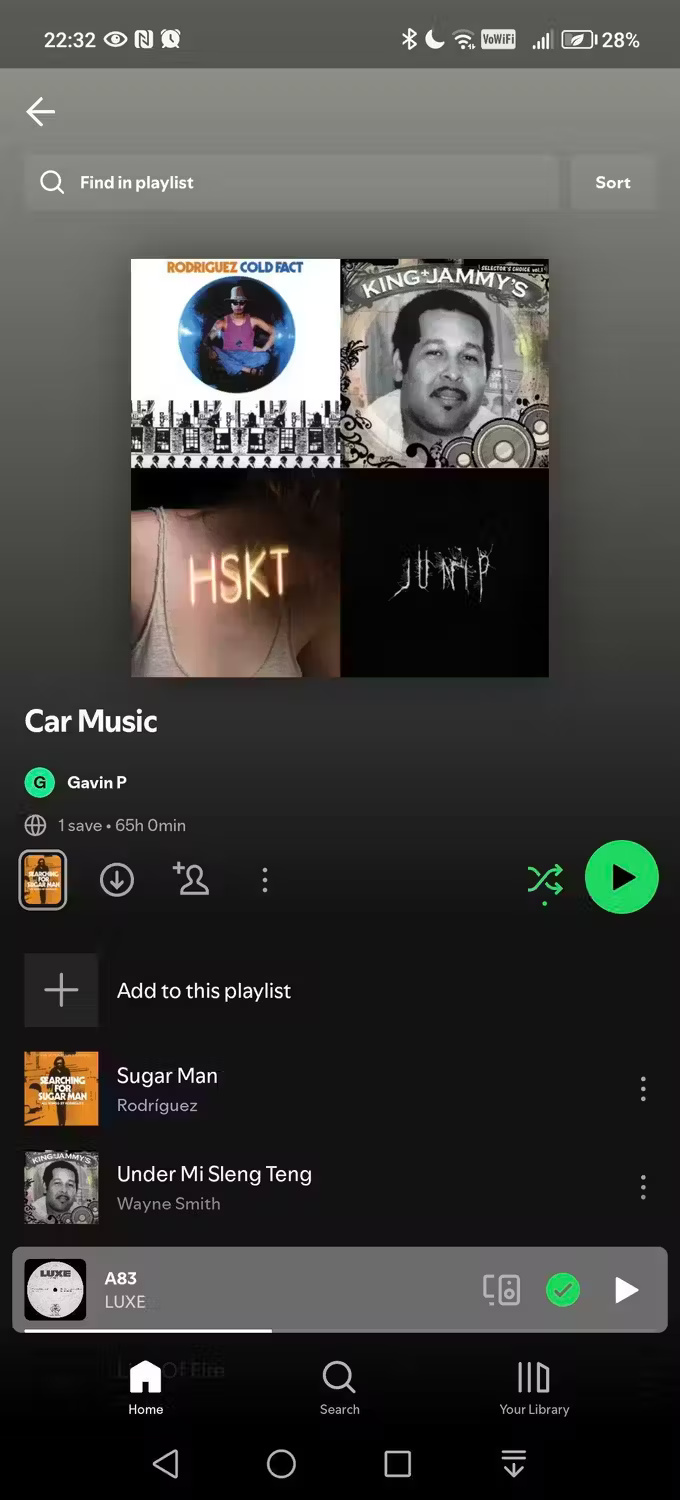Resume playback in the mini player

(x=626, y=1289)
